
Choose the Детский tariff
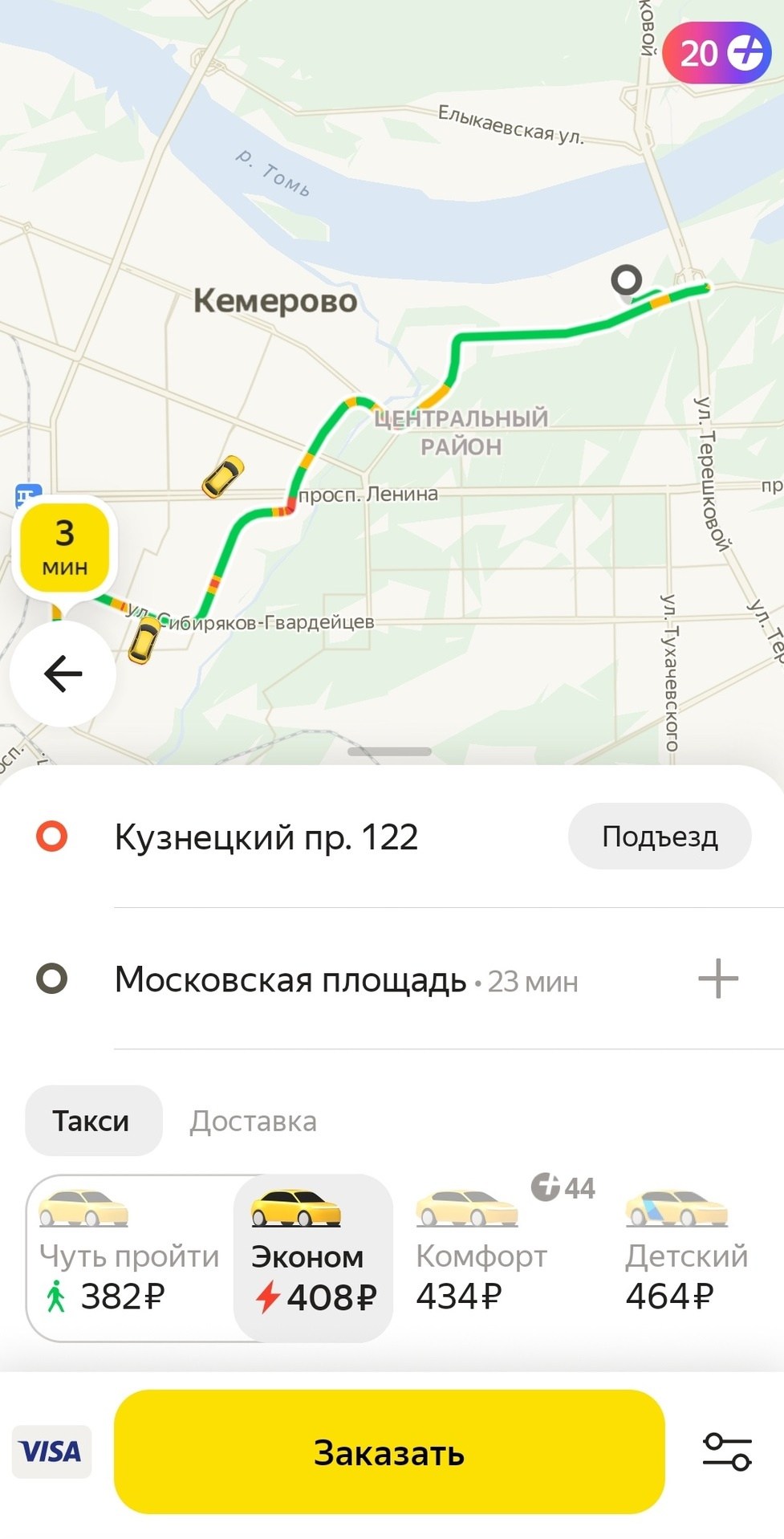686,1257
